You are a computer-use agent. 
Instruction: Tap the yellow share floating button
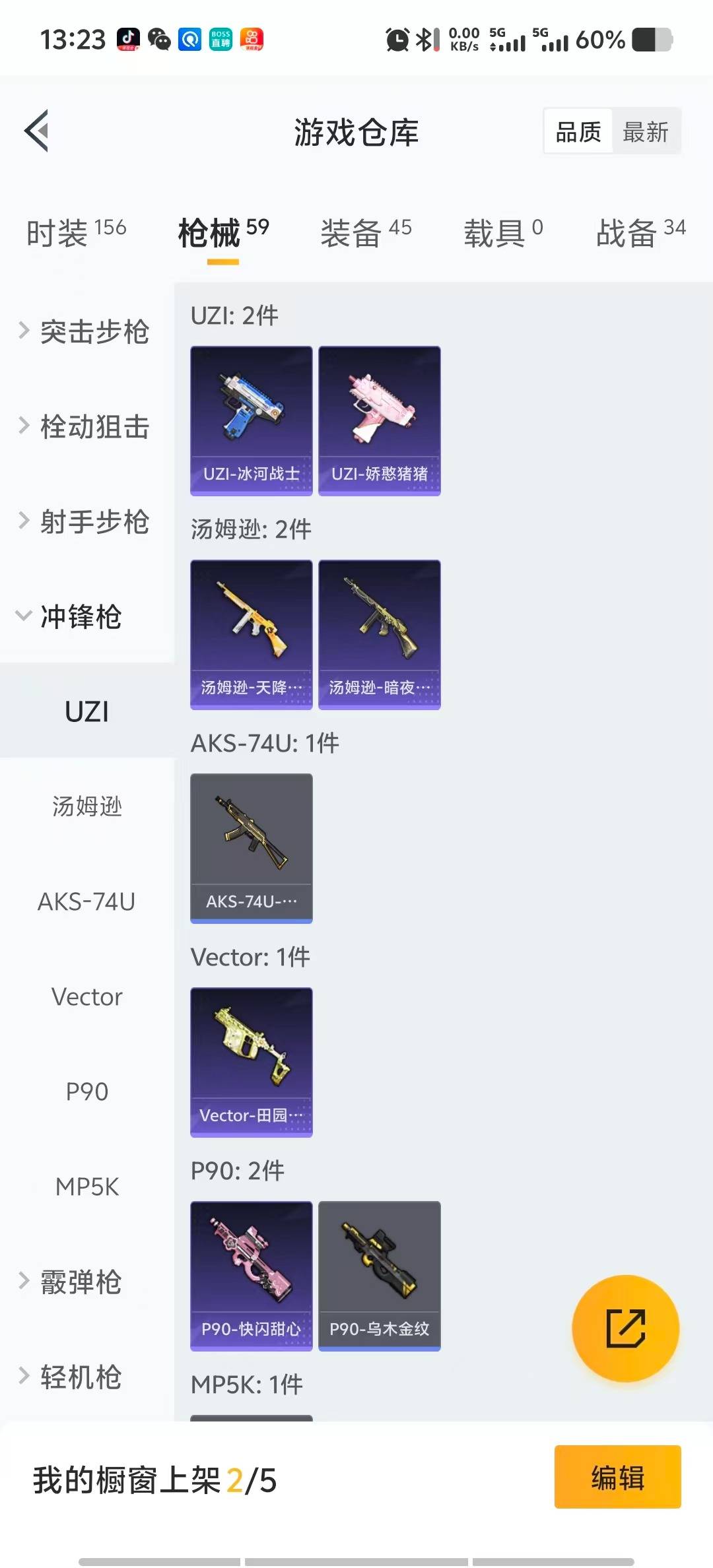tap(625, 1328)
